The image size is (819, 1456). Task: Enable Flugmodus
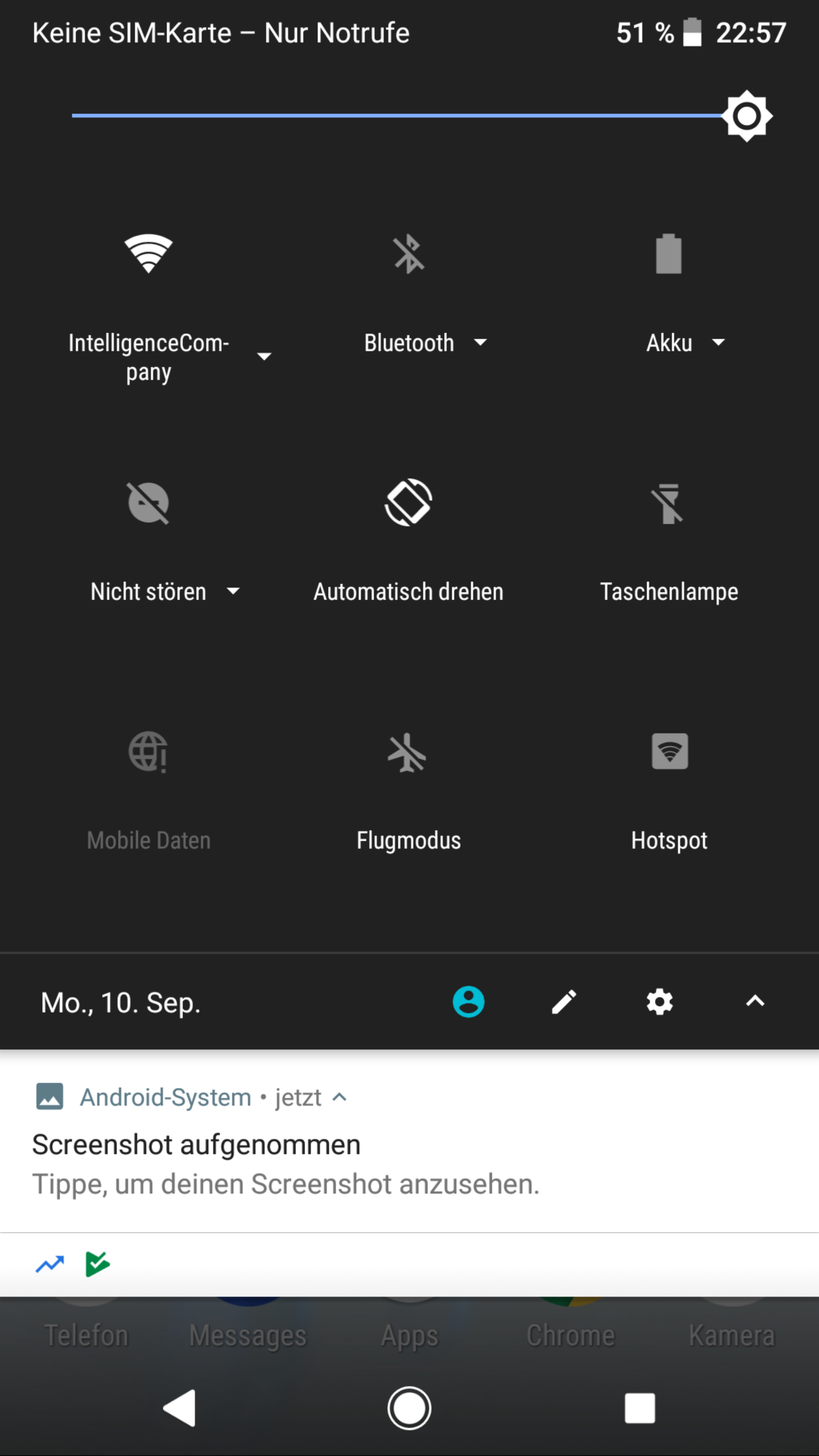tap(408, 752)
